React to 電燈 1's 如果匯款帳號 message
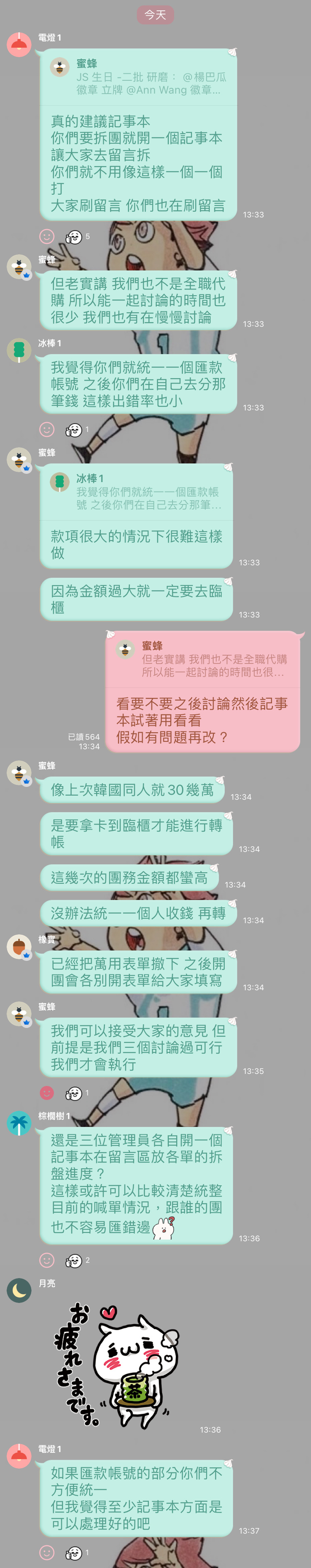The width and height of the screenshot is (311, 1568). (x=47, y=1553)
